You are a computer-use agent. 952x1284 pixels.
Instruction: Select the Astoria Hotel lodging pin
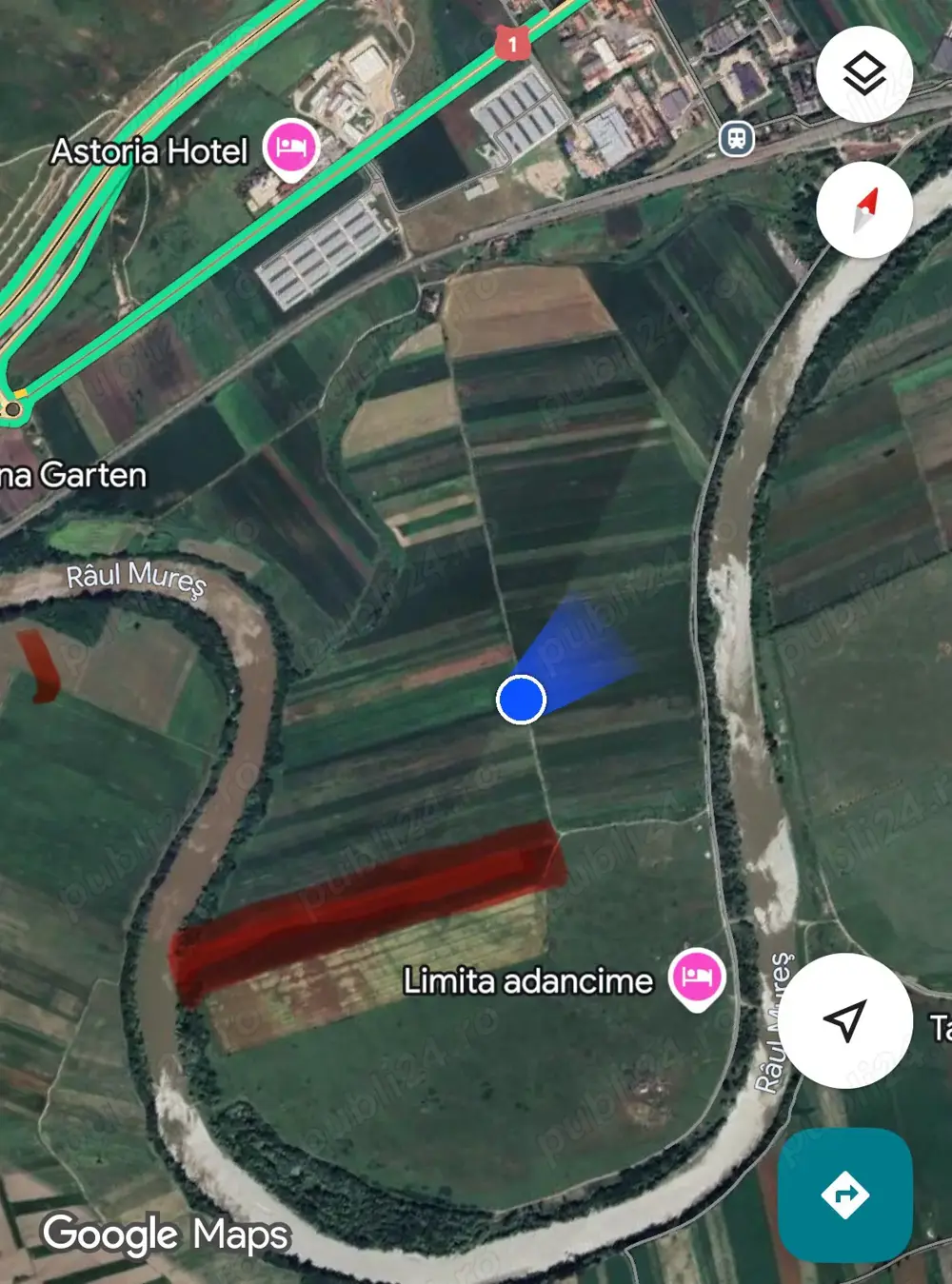click(x=291, y=145)
